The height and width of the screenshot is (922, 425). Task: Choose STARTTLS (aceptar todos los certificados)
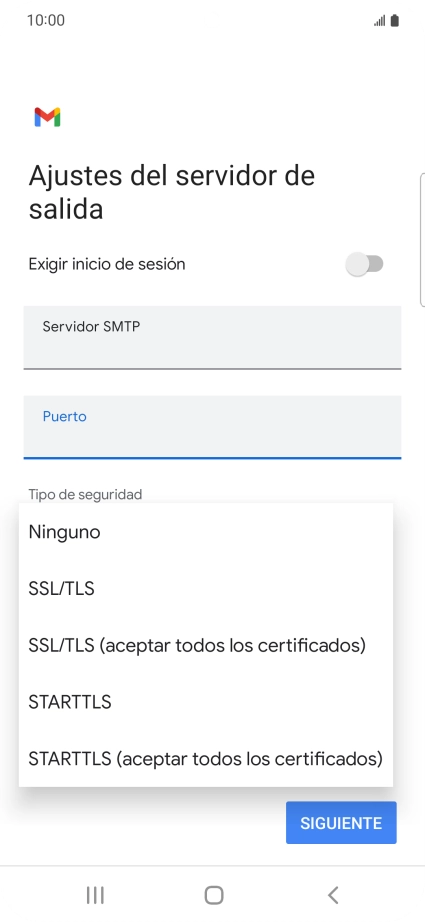206,758
